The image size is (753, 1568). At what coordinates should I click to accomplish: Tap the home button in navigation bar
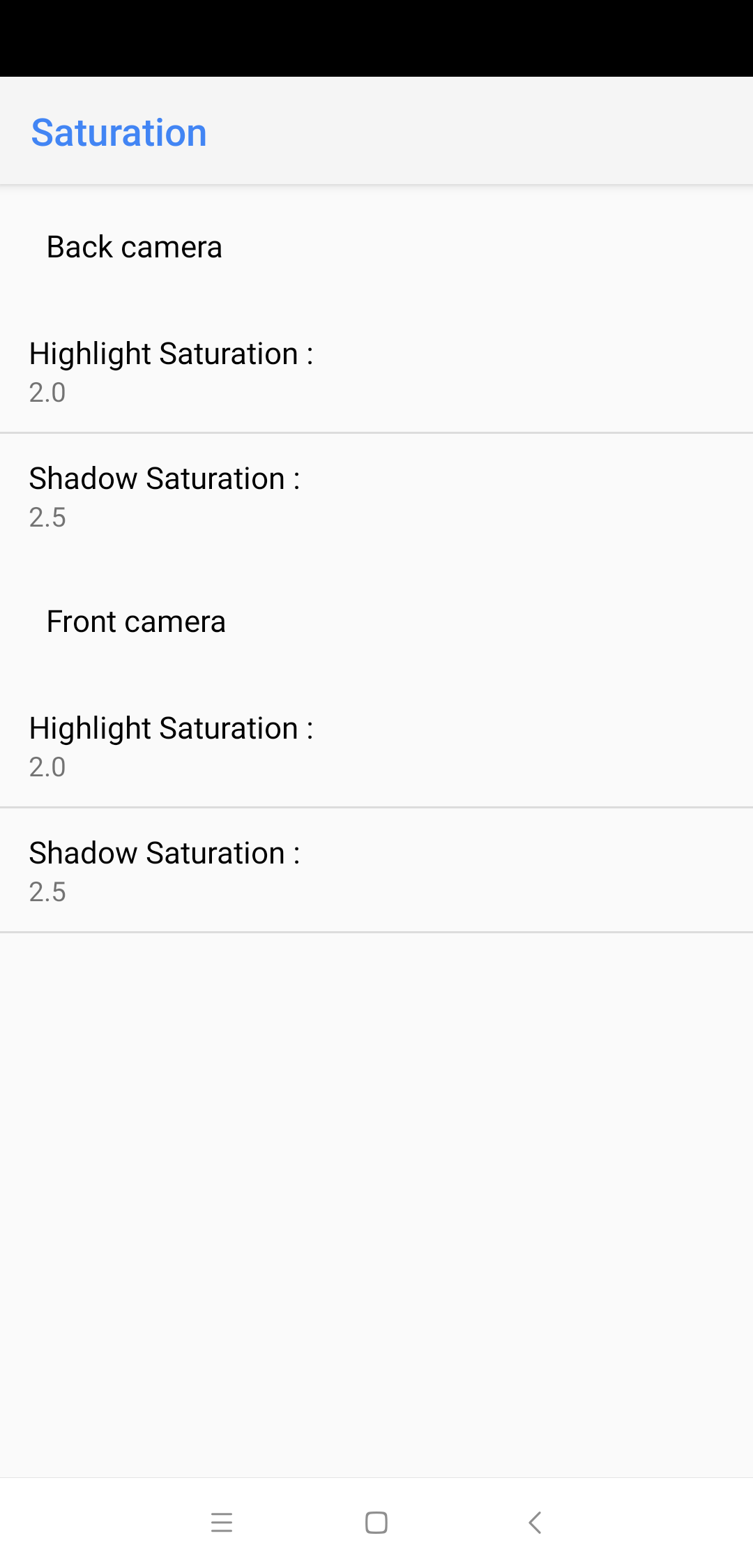pos(376,1522)
